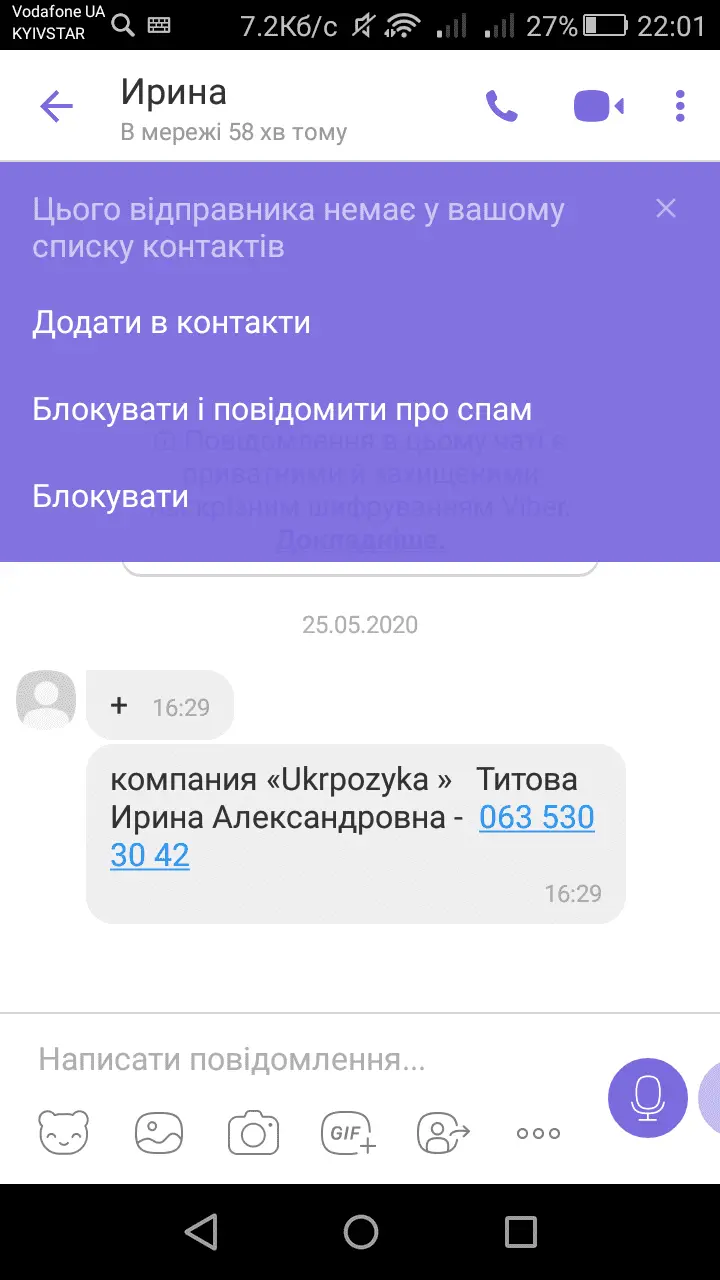This screenshot has height=1280, width=720.
Task: Open the sticker picker bear icon
Action: pos(63,1133)
